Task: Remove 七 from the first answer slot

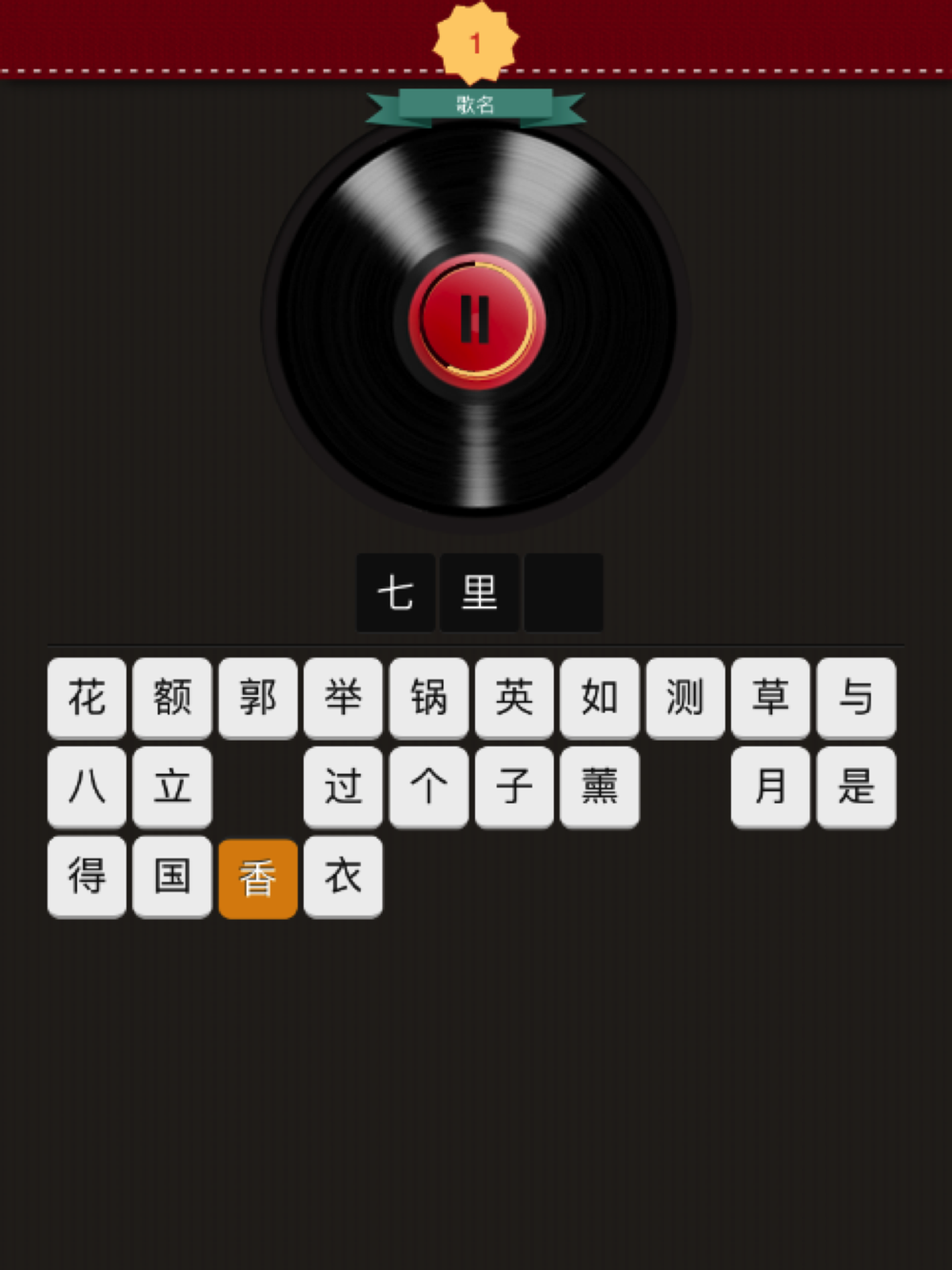Action: [396, 592]
